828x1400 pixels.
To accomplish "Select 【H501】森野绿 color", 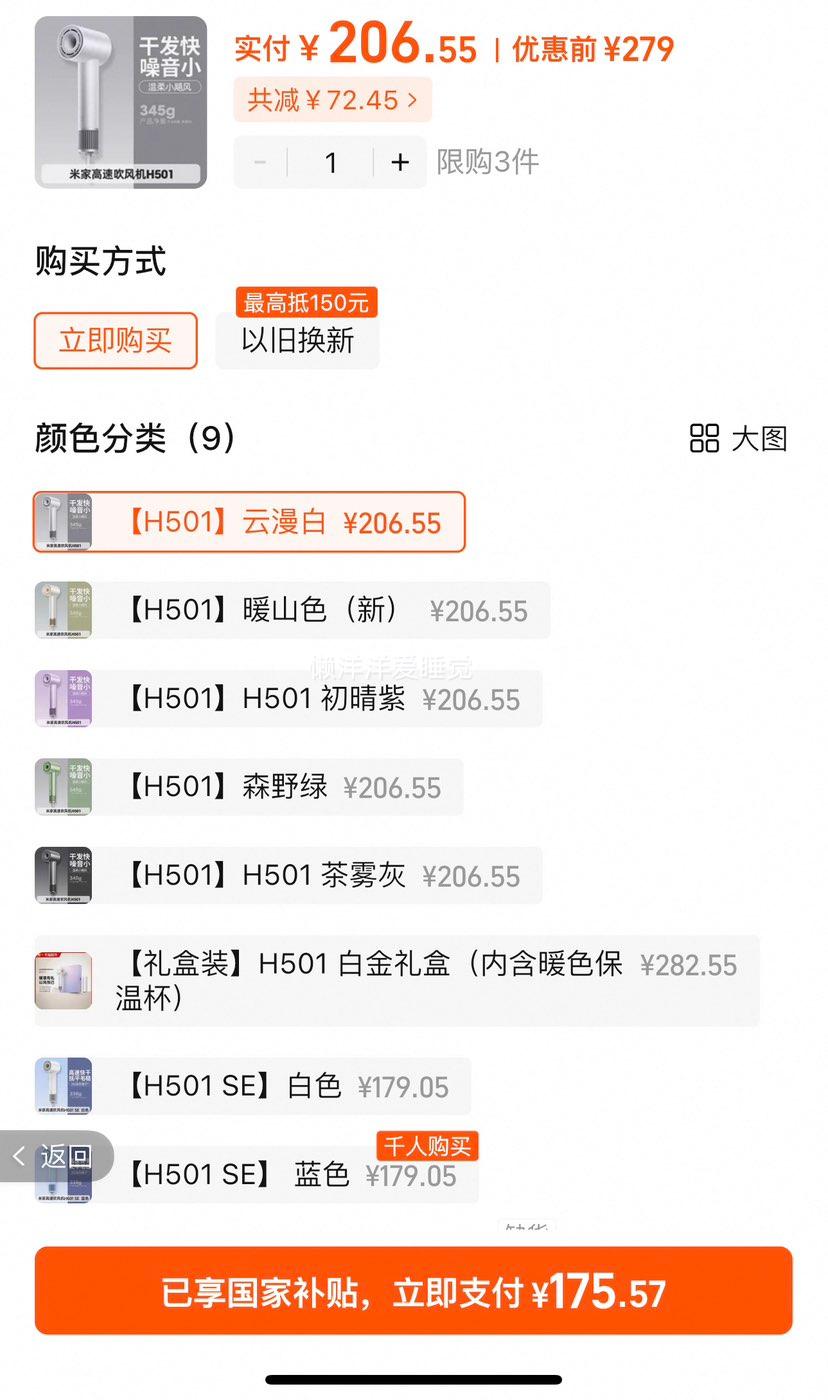I will 249,787.
